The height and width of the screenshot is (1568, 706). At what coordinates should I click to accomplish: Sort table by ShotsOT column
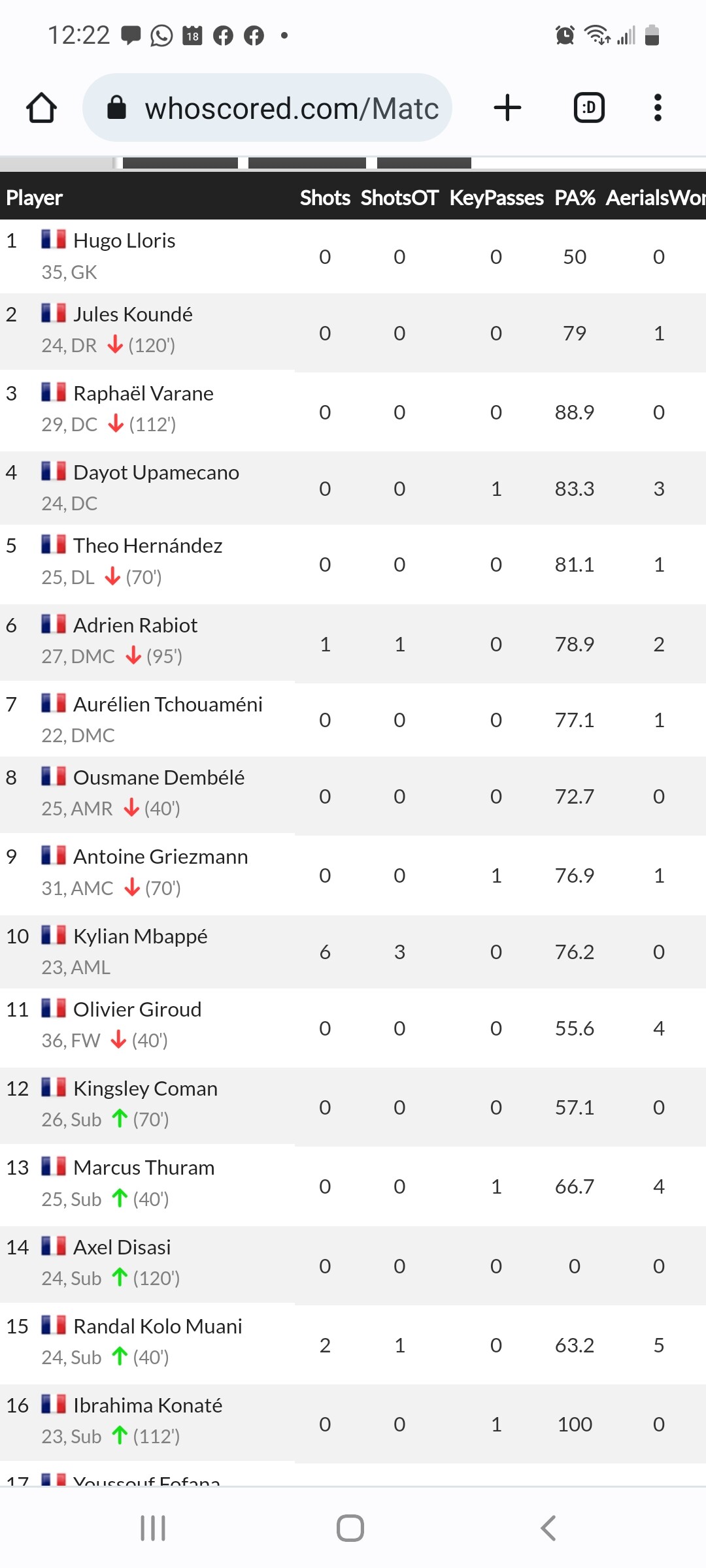(399, 197)
